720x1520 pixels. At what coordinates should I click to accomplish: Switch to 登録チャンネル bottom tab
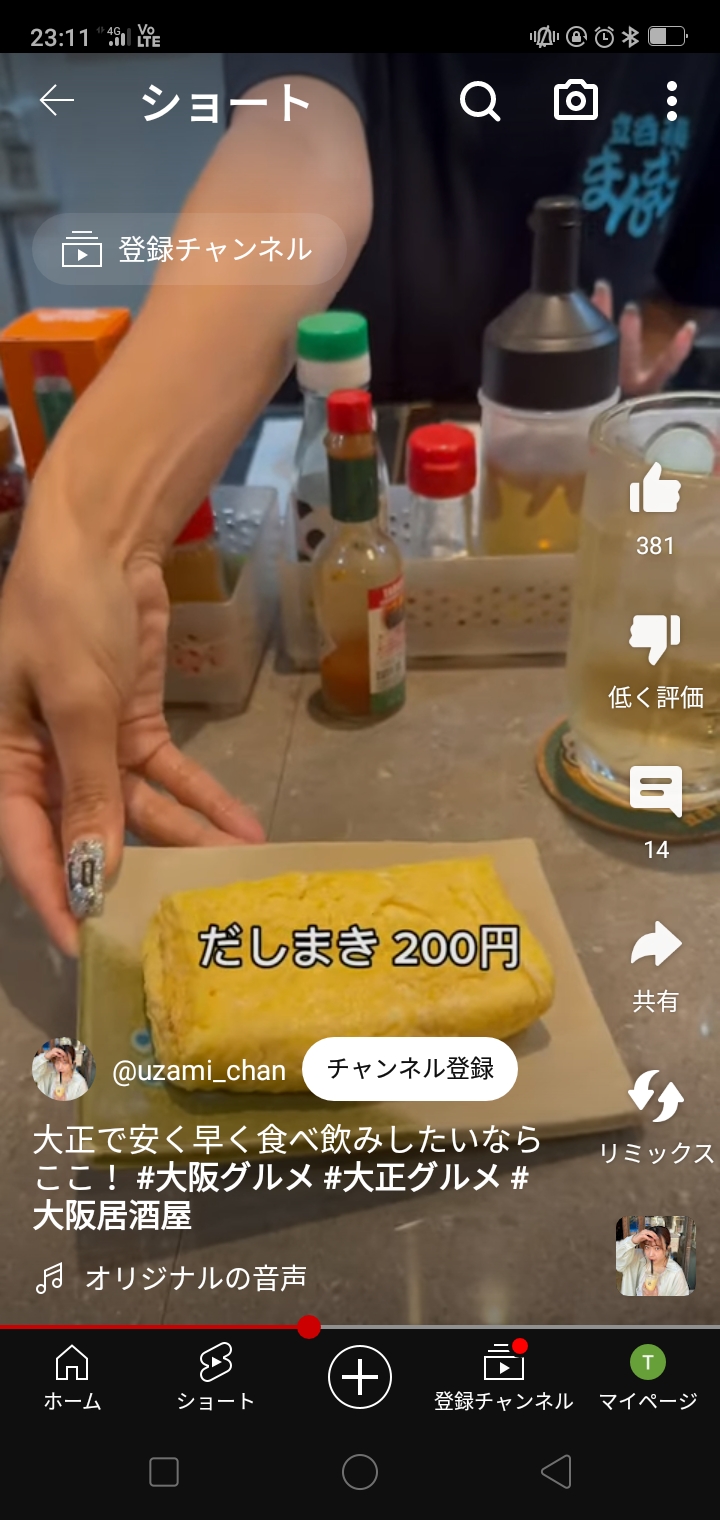pos(503,1377)
